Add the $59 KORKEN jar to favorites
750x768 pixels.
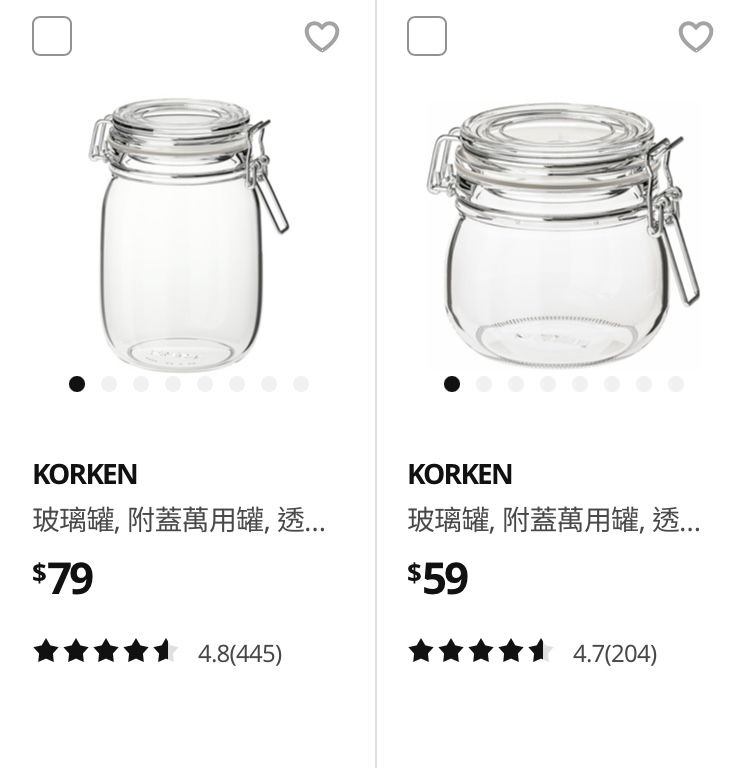tap(696, 37)
